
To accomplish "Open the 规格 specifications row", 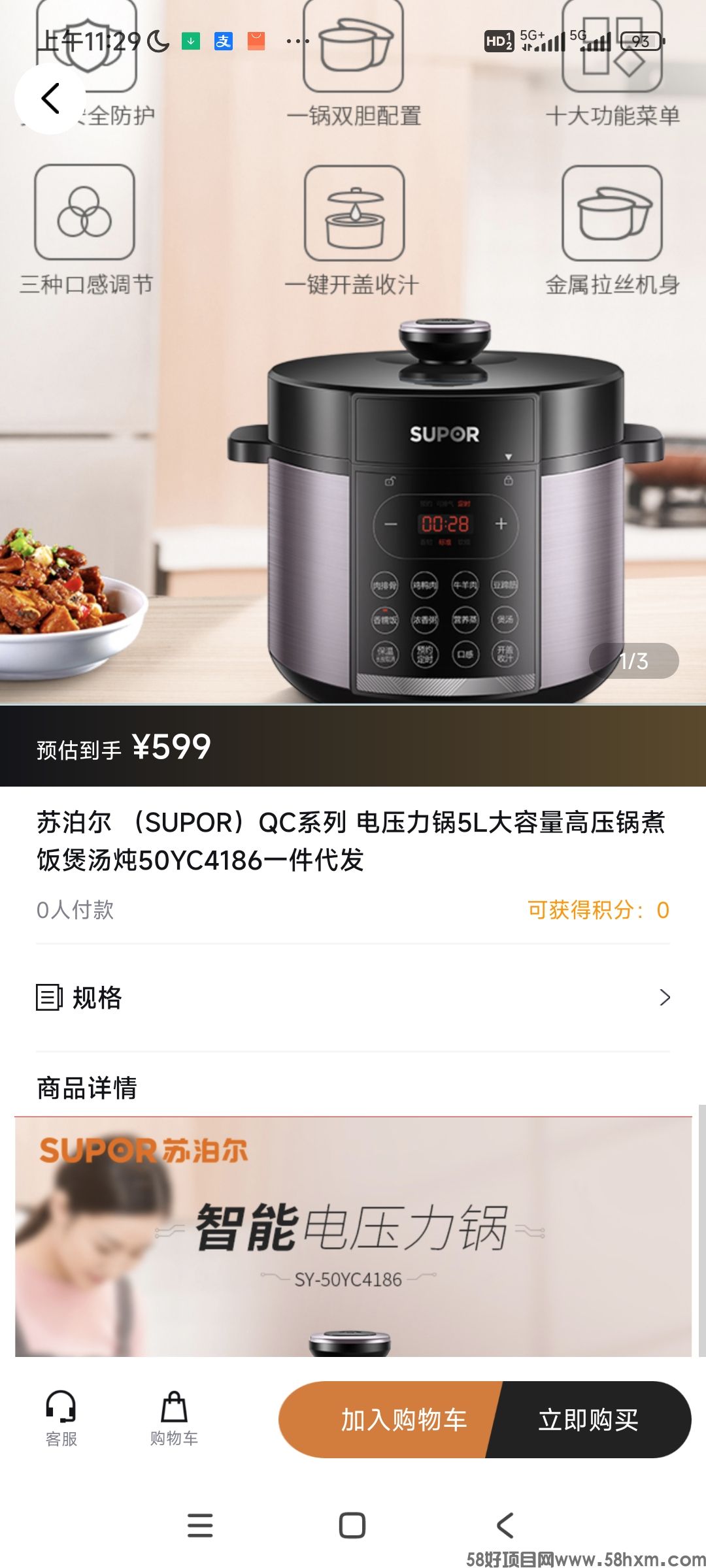I will coord(353,998).
